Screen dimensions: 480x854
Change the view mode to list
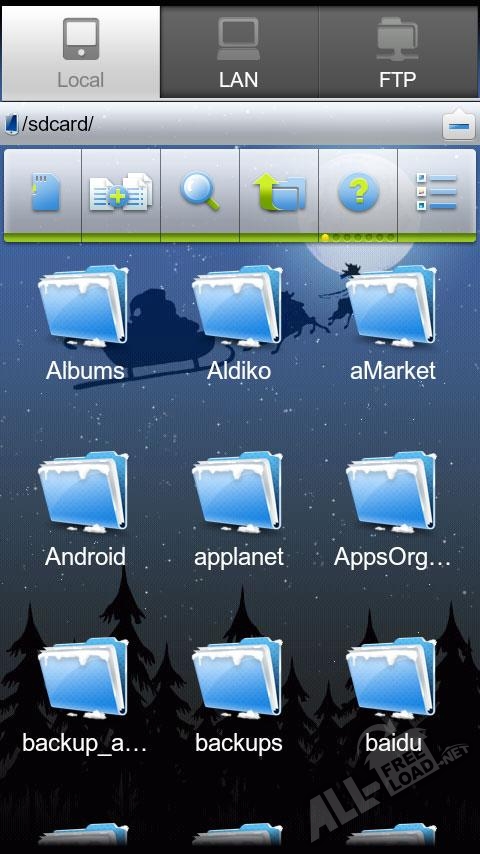pyautogui.click(x=436, y=192)
